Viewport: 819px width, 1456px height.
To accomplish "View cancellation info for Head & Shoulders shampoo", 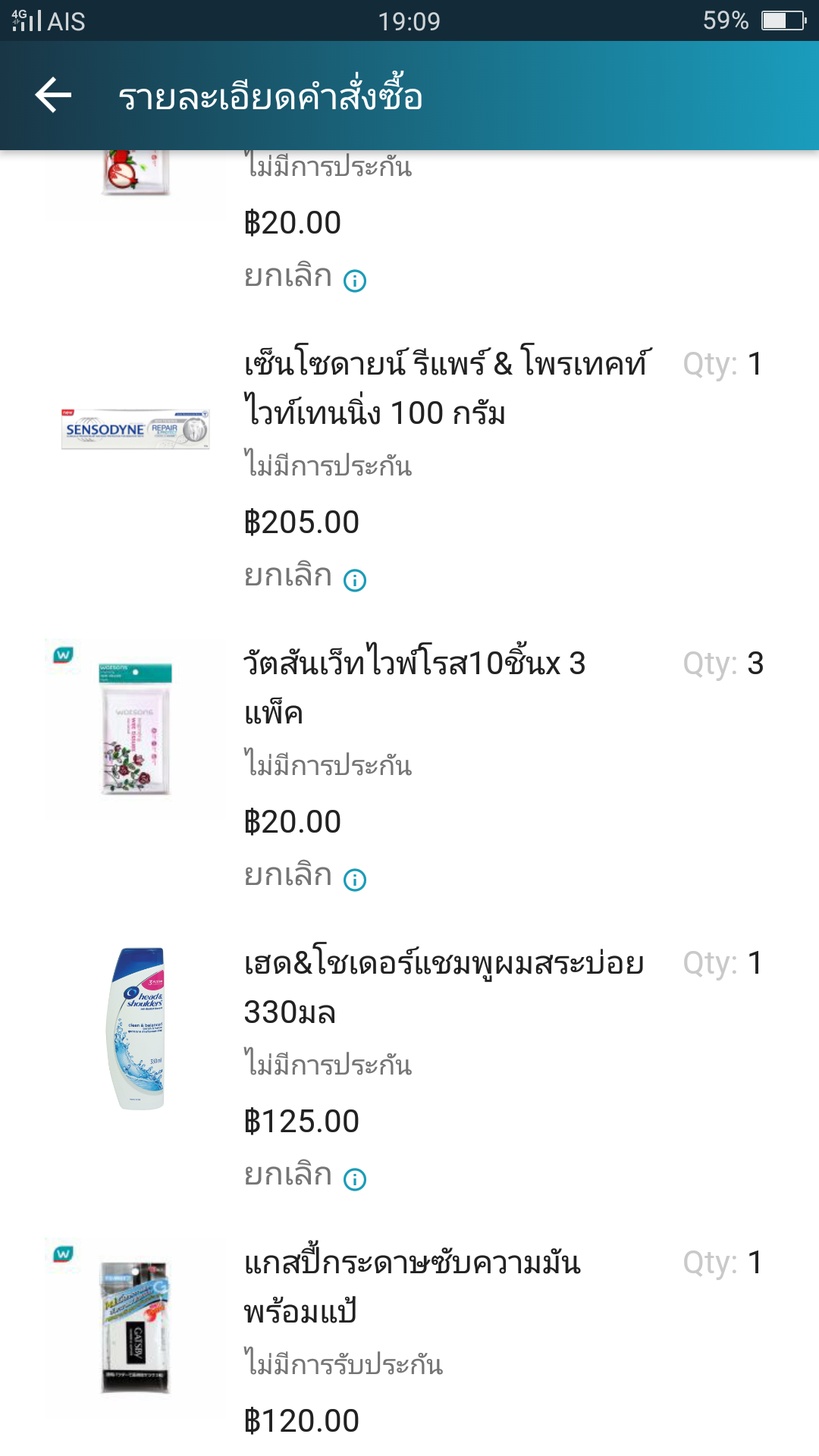I will [x=355, y=1179].
